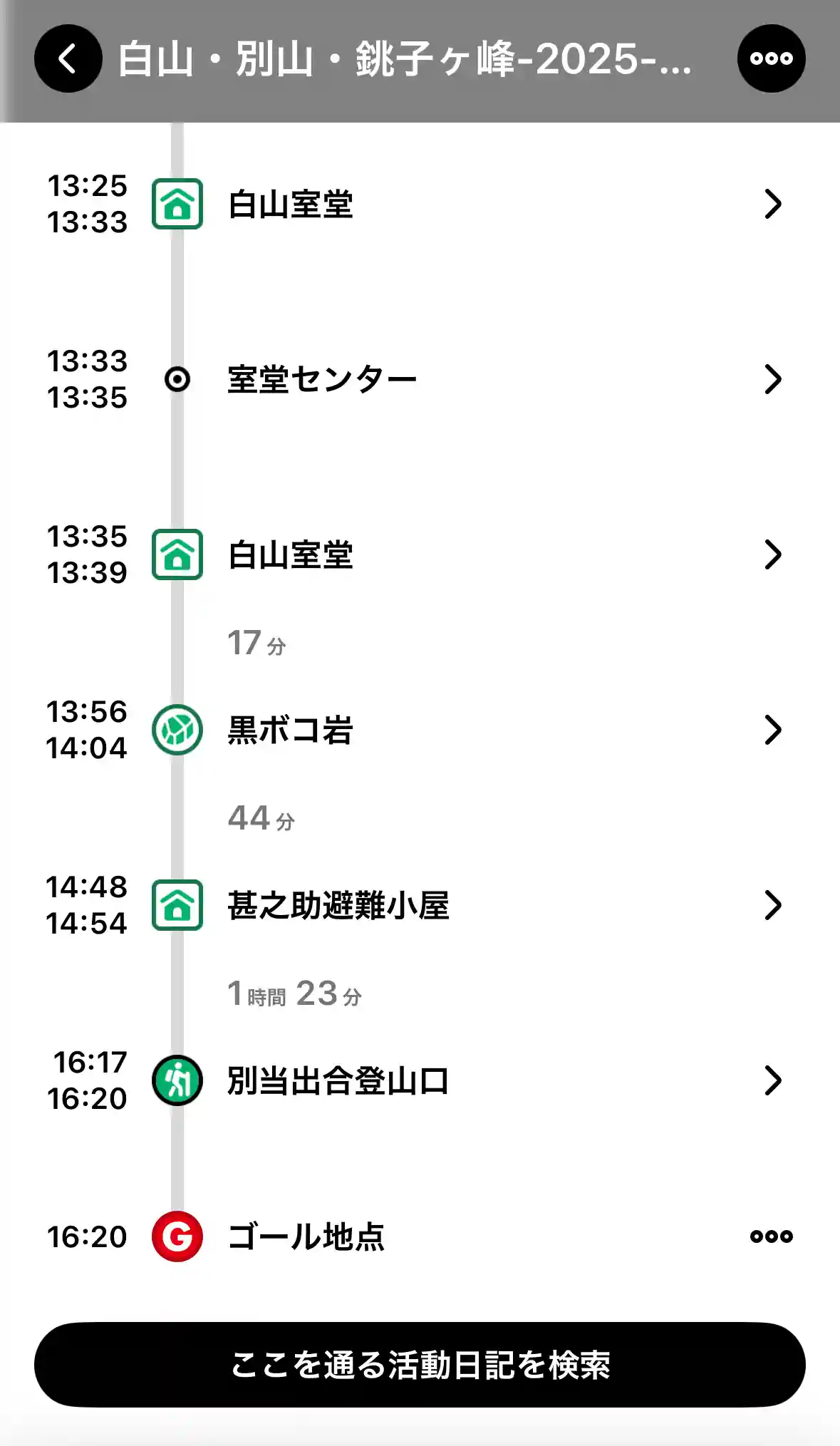Open the header overflow menu
Viewport: 840px width, 1446px height.
pyautogui.click(x=771, y=58)
